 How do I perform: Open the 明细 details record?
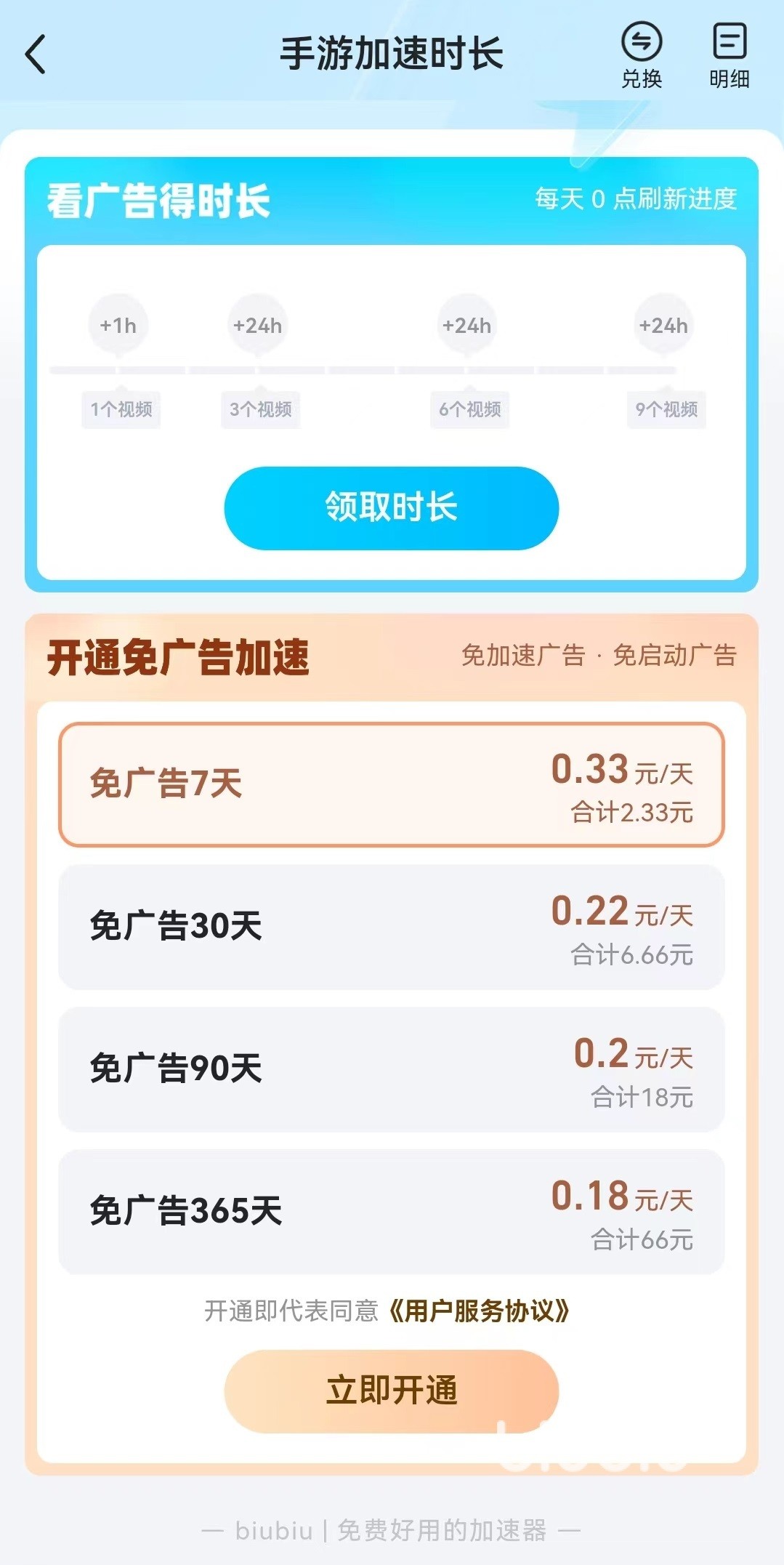[x=729, y=55]
